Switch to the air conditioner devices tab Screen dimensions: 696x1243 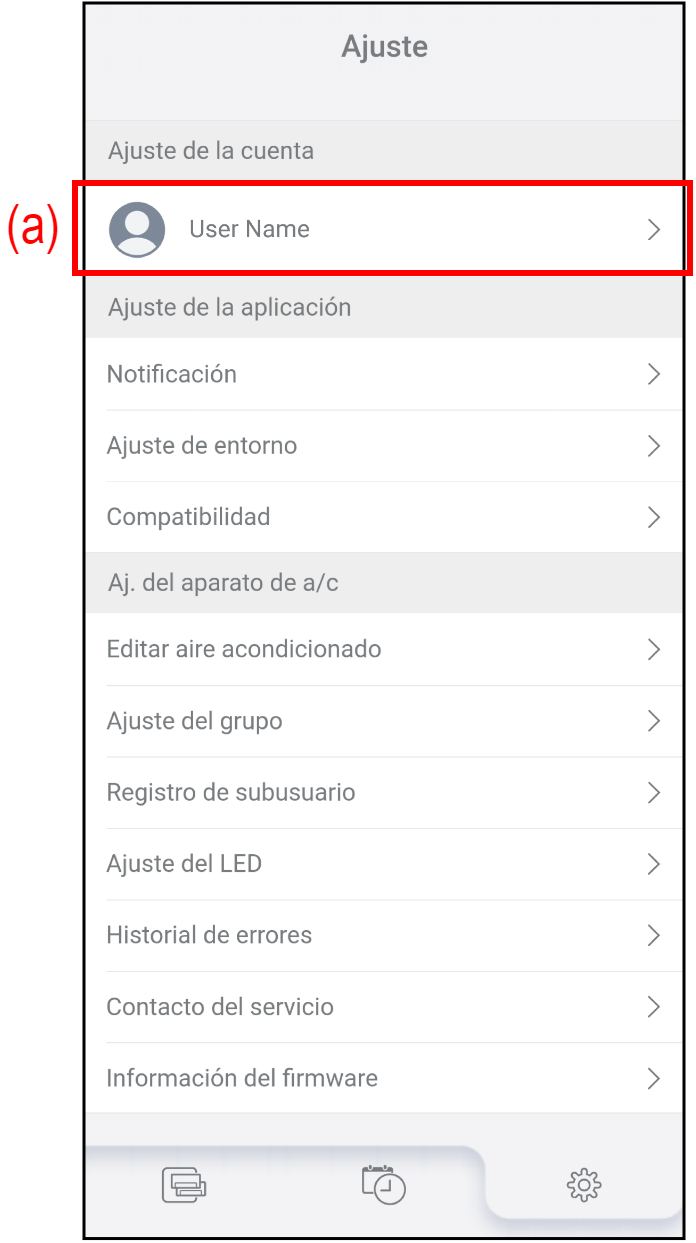[x=184, y=1185]
